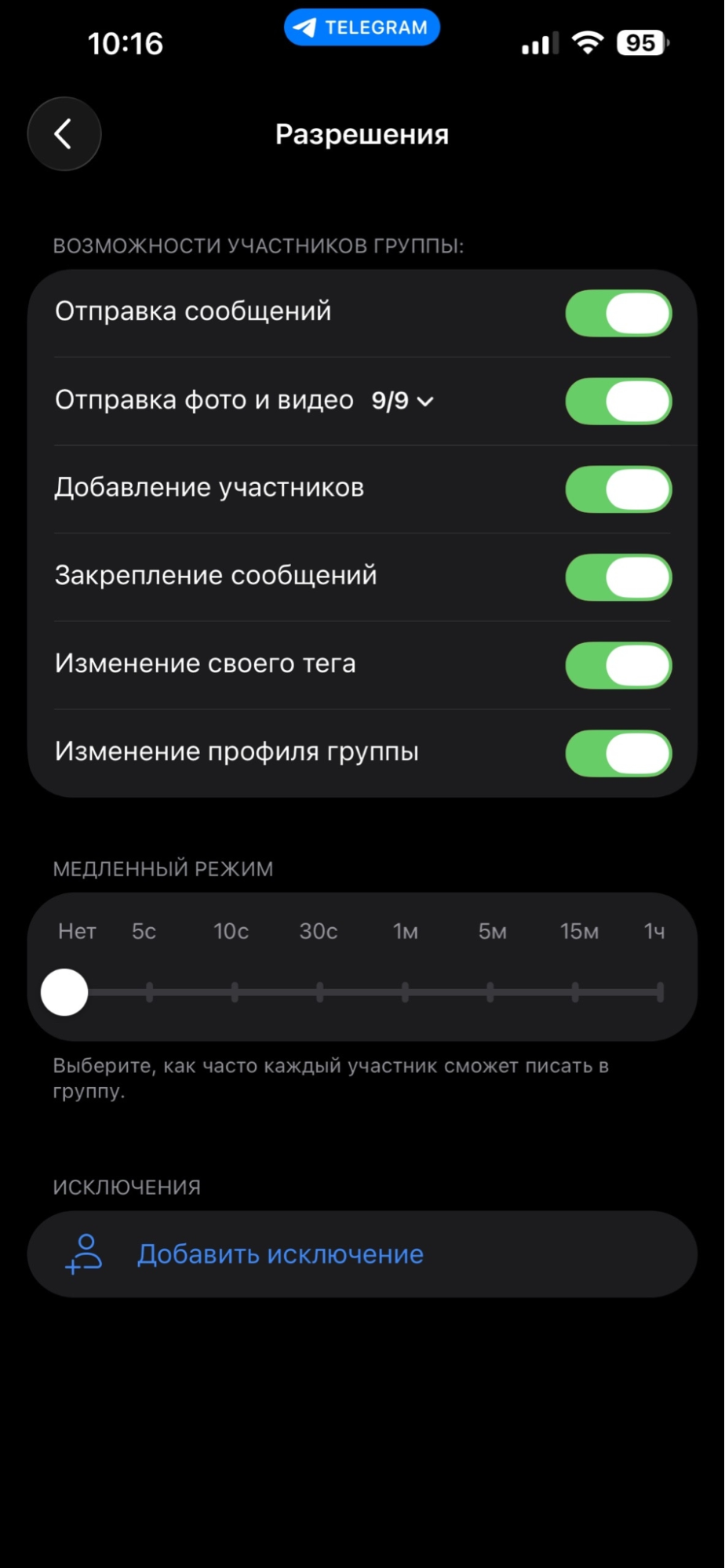Toggle Изменение своего тега off
The width and height of the screenshot is (725, 1568).
pos(618,664)
